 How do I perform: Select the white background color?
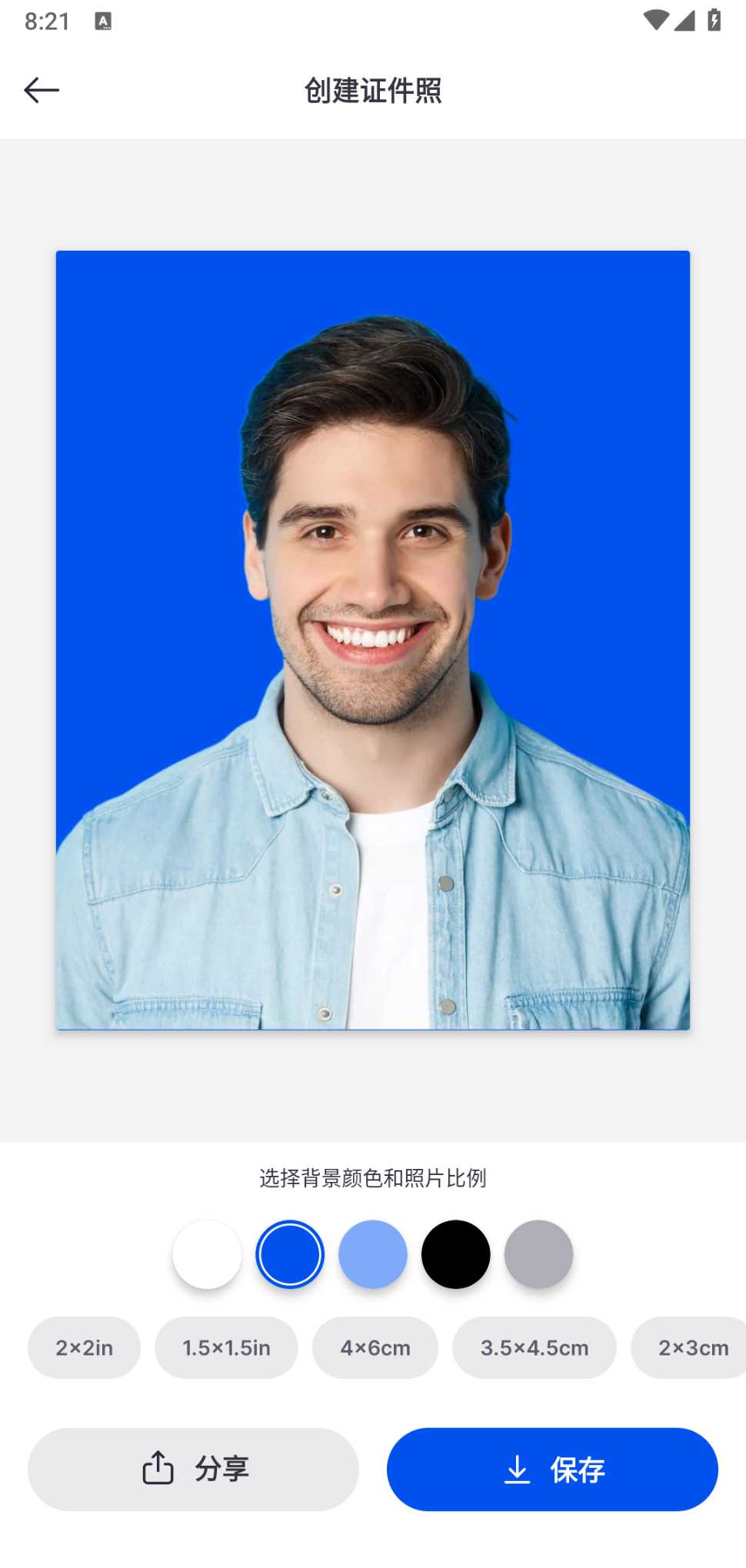[x=207, y=1254]
